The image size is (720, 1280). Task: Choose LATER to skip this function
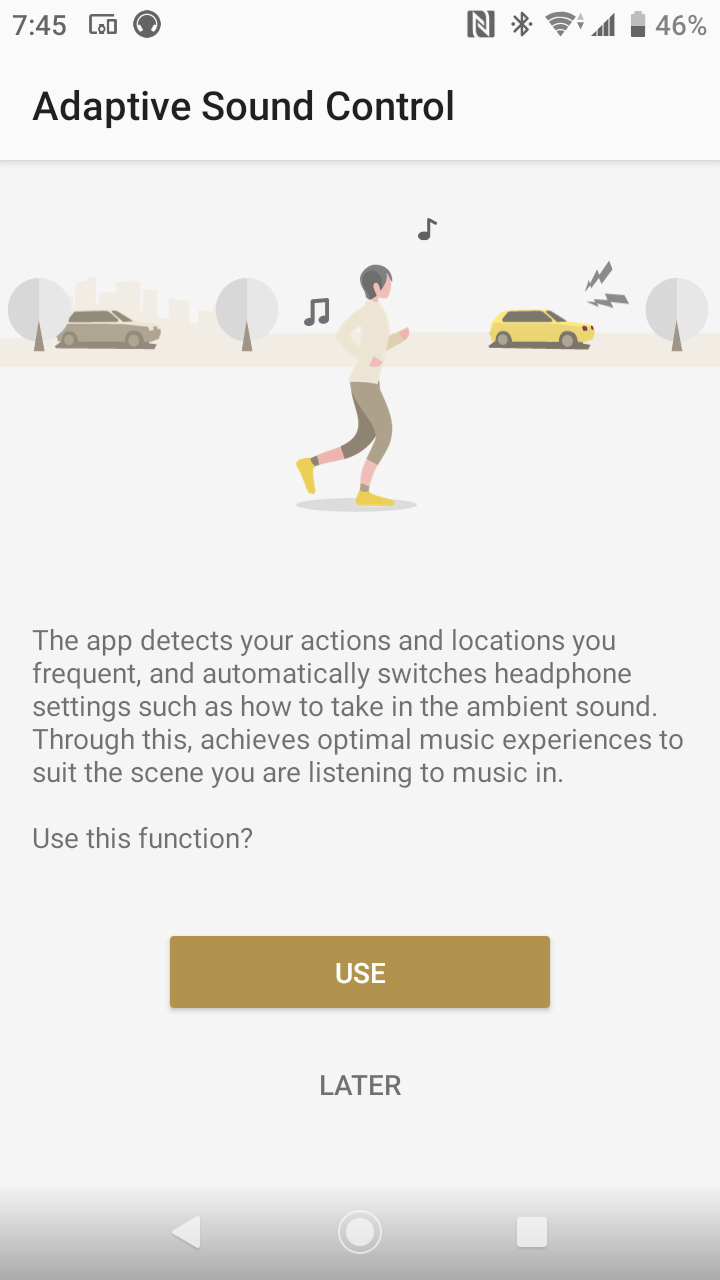[x=360, y=1085]
